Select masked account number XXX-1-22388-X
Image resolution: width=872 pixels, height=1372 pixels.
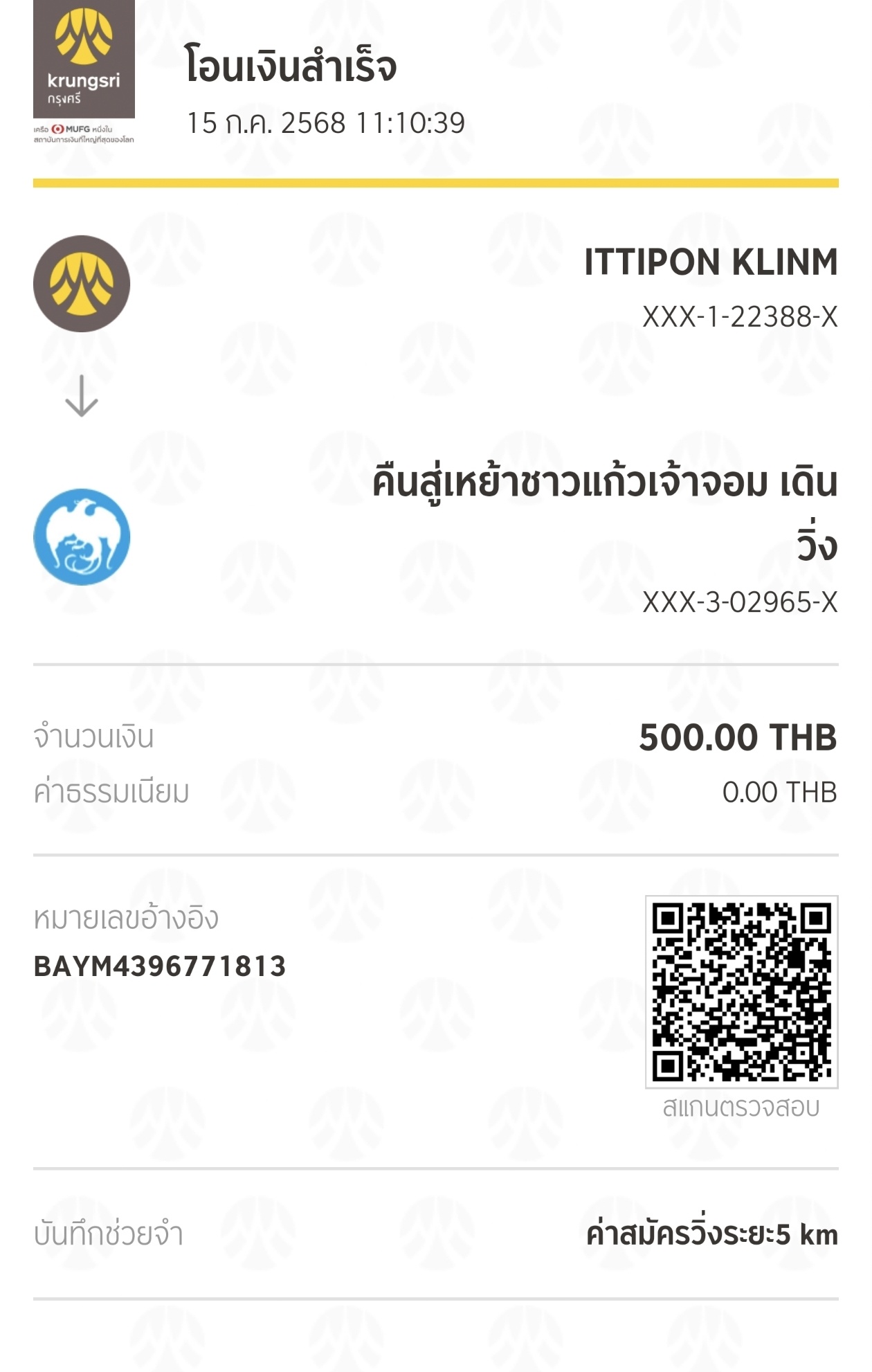point(741,318)
